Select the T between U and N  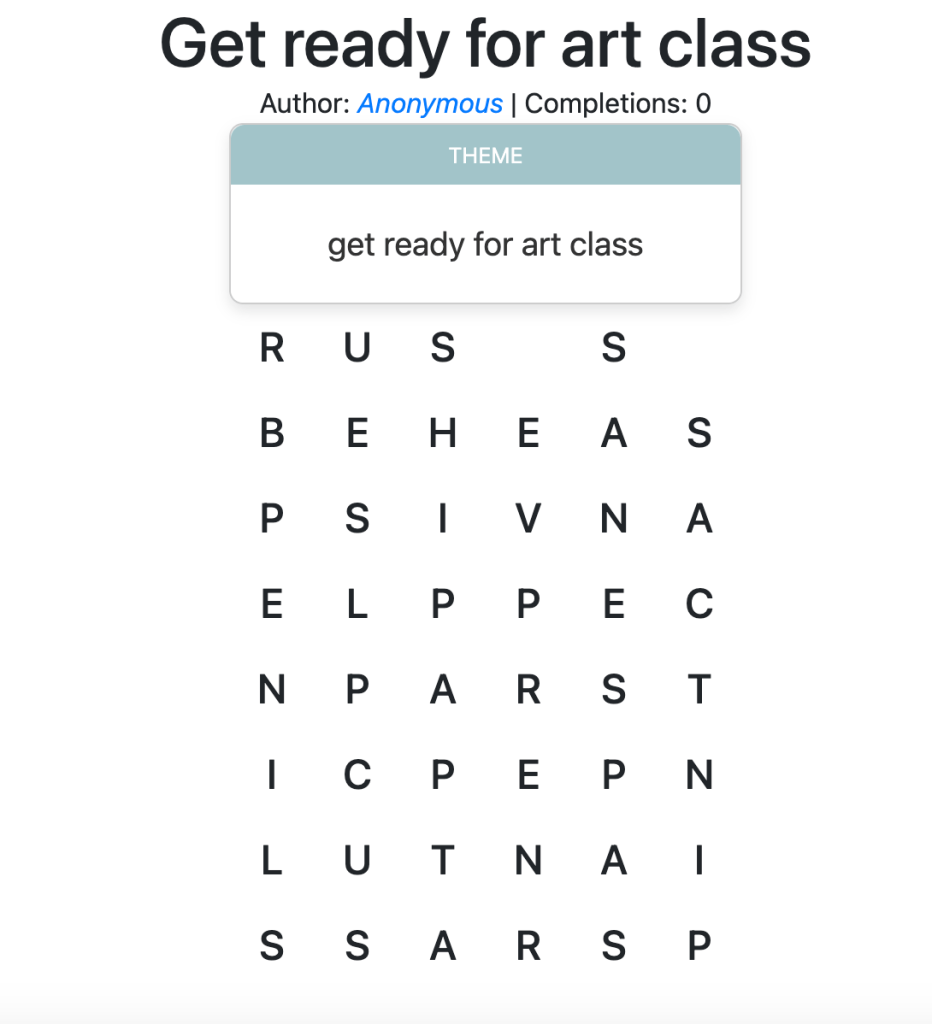click(x=442, y=860)
